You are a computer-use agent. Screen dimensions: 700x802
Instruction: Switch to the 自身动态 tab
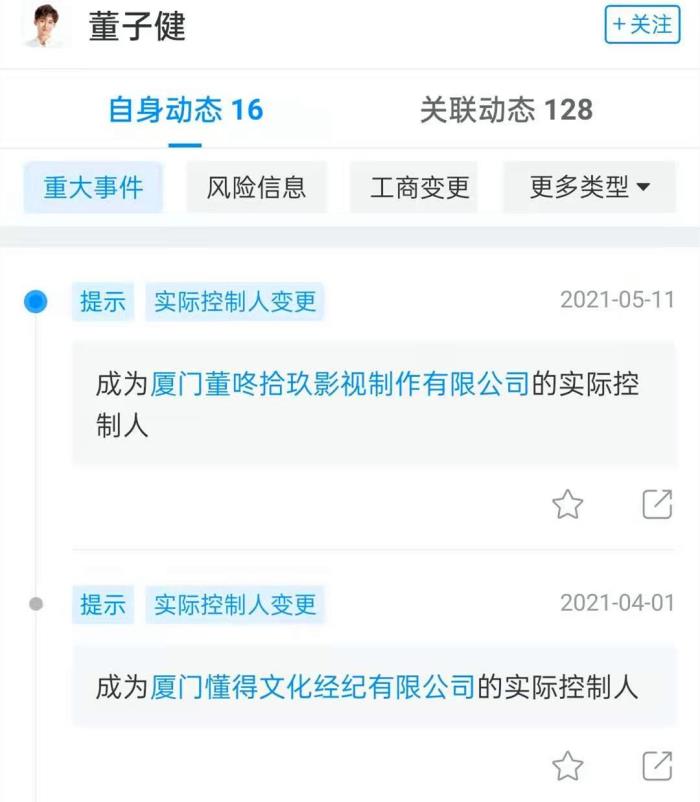pyautogui.click(x=185, y=110)
